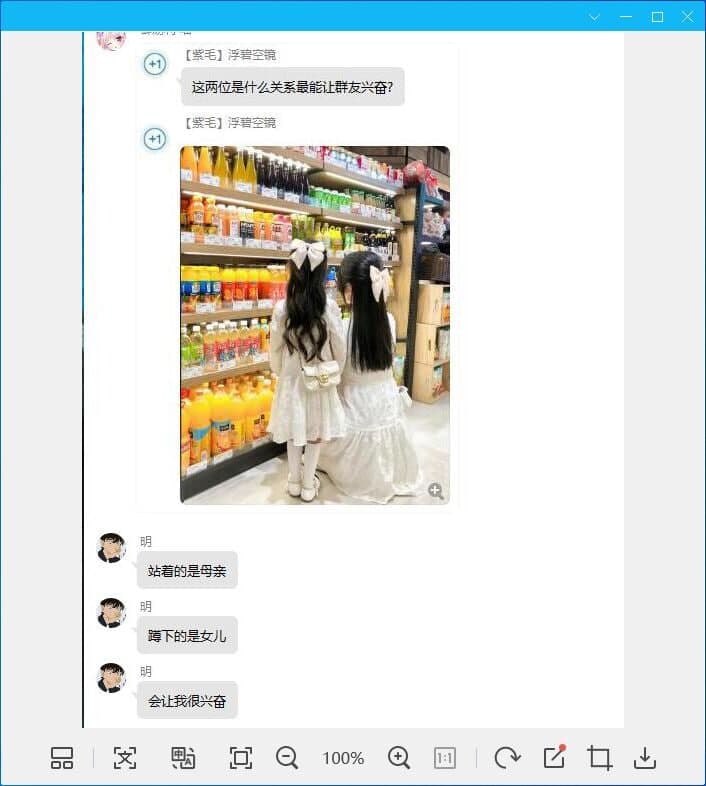The width and height of the screenshot is (706, 786).
Task: Rotate the image clockwise
Action: tap(507, 758)
